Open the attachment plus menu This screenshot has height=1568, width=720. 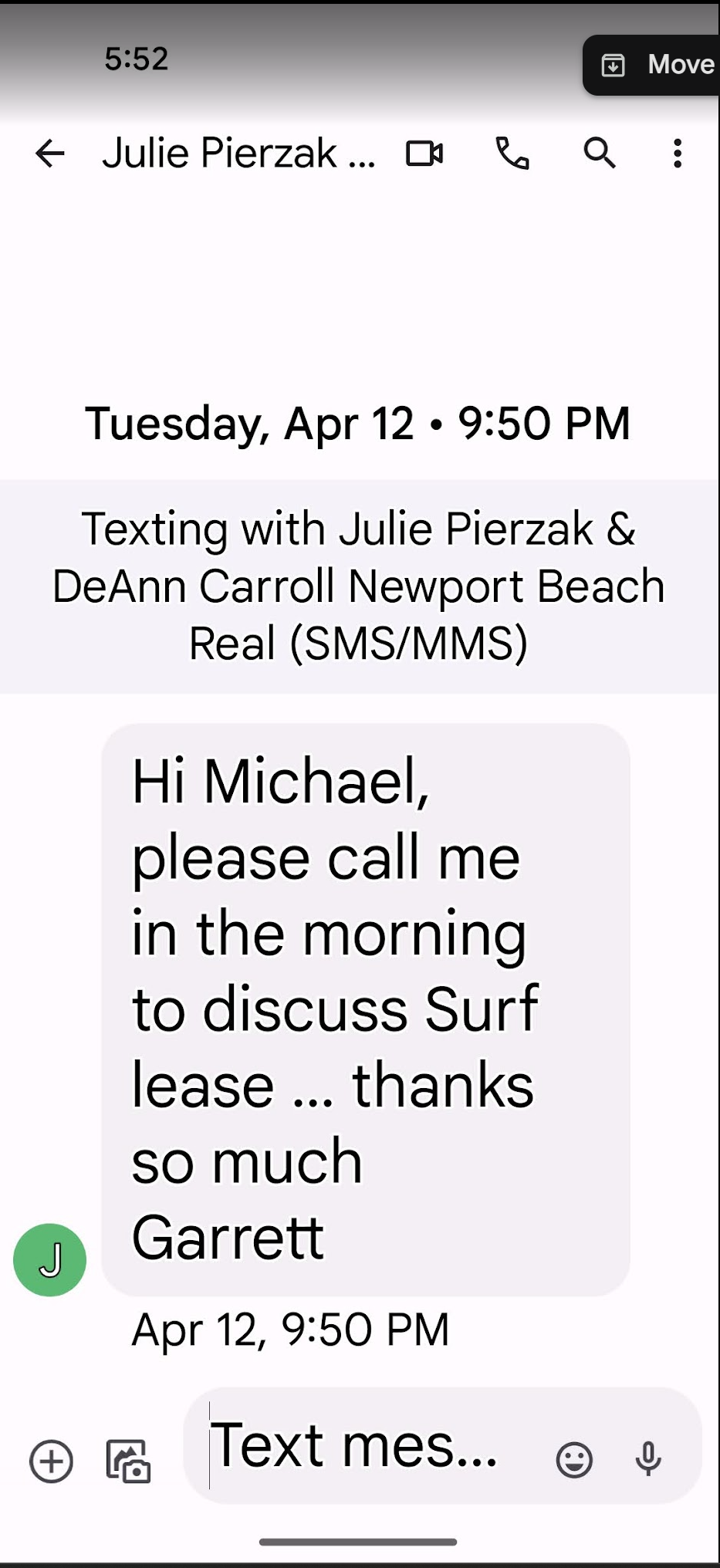pos(49,1461)
